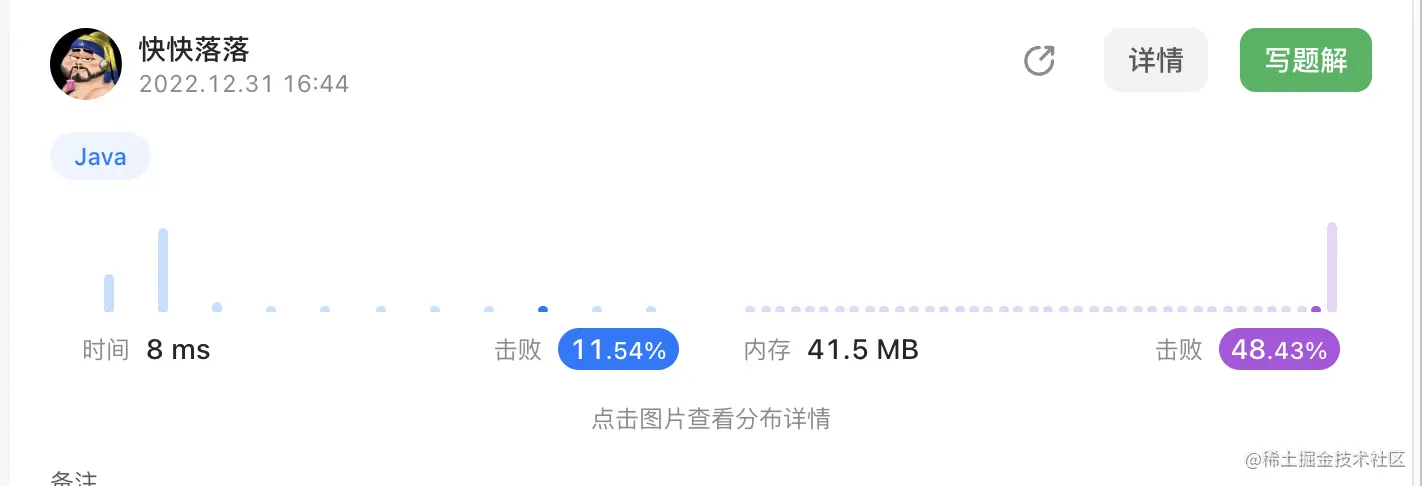Select the Java language chip
Image resolution: width=1422 pixels, height=486 pixels.
click(x=100, y=158)
